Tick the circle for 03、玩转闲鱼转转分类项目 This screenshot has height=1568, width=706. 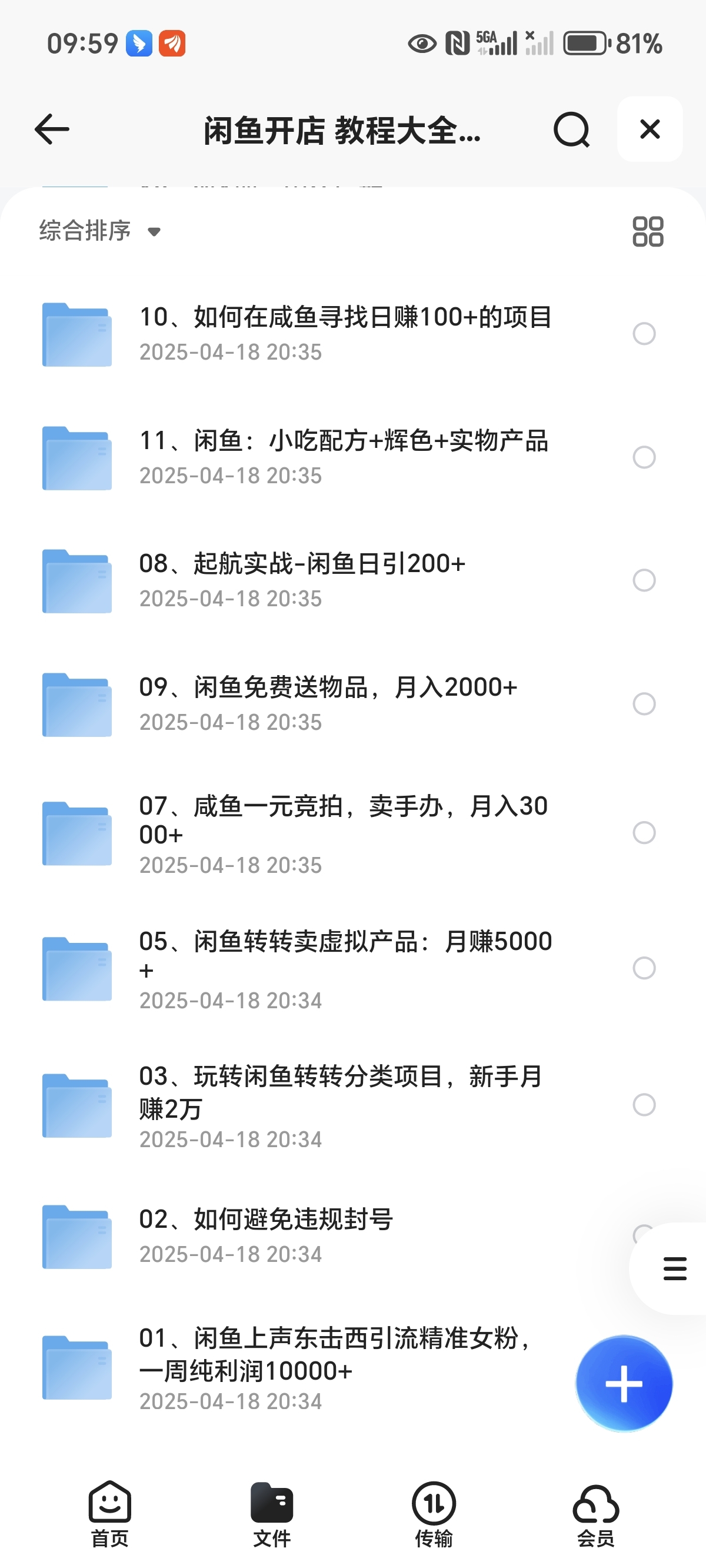tap(644, 1104)
